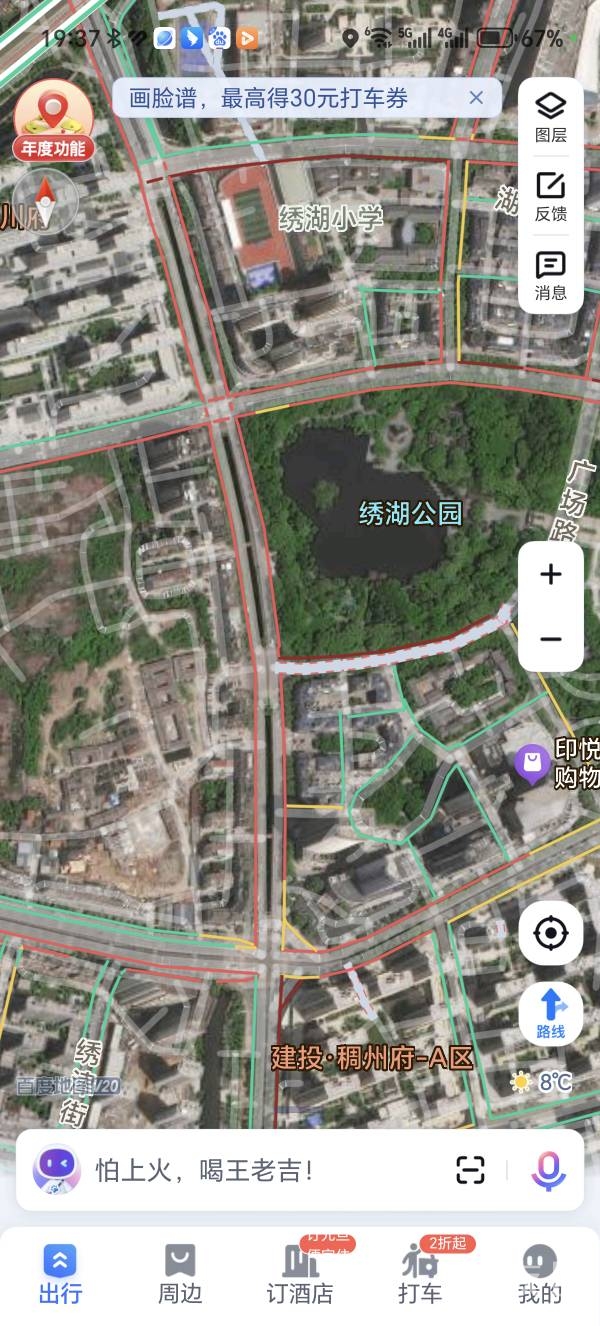Recenter map on my current location
Image resolution: width=600 pixels, height=1326 pixels.
550,933
